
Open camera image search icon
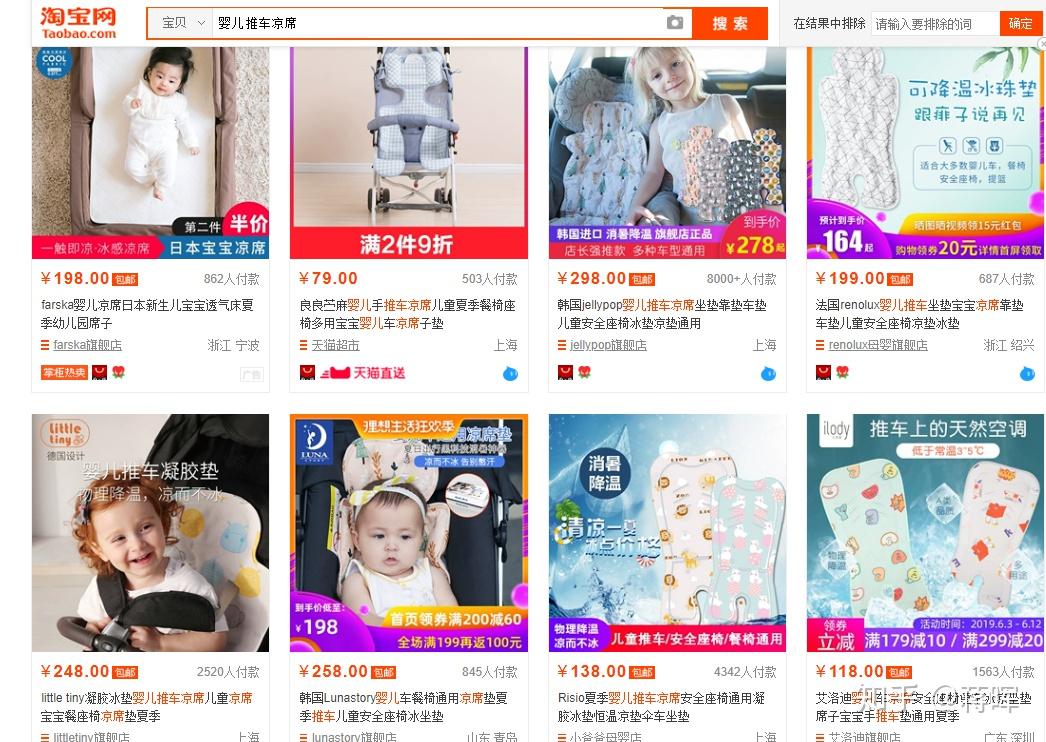point(675,23)
